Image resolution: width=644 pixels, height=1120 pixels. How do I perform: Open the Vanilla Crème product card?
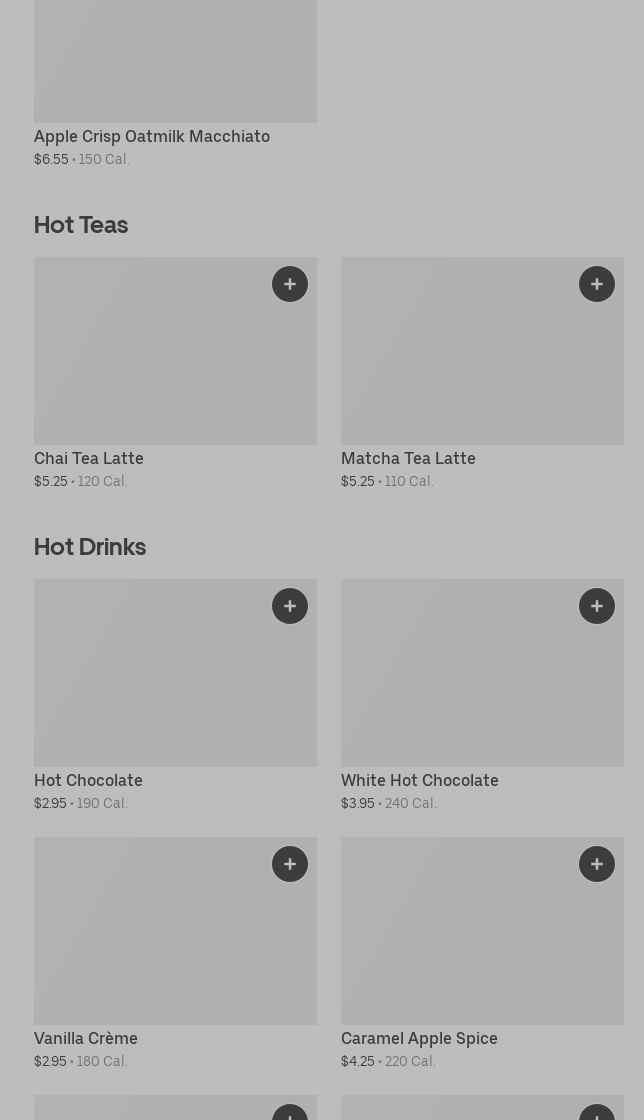pos(176,954)
